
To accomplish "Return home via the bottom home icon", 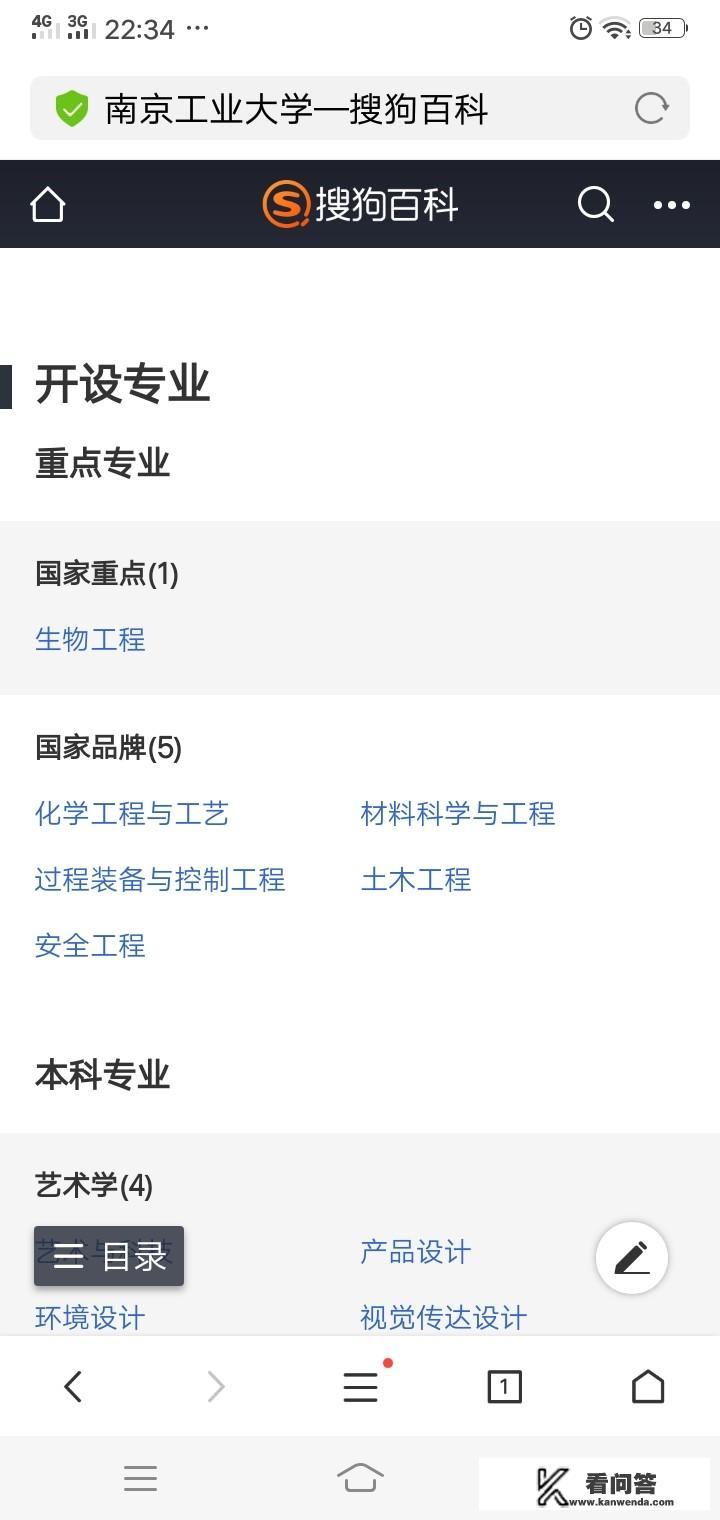I will pyautogui.click(x=648, y=1386).
